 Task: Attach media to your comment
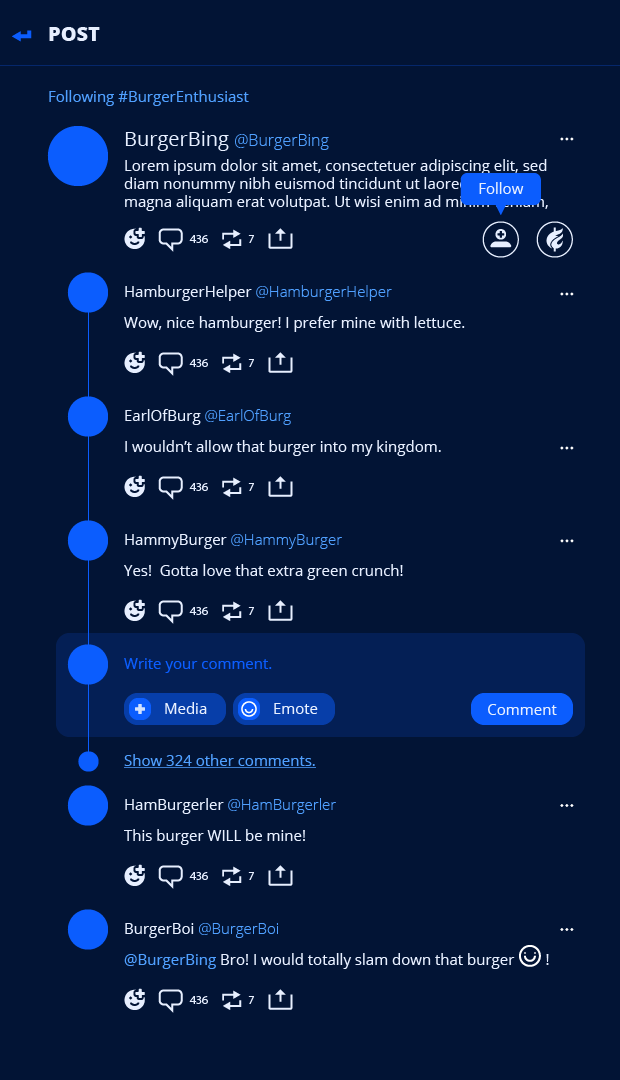point(175,709)
